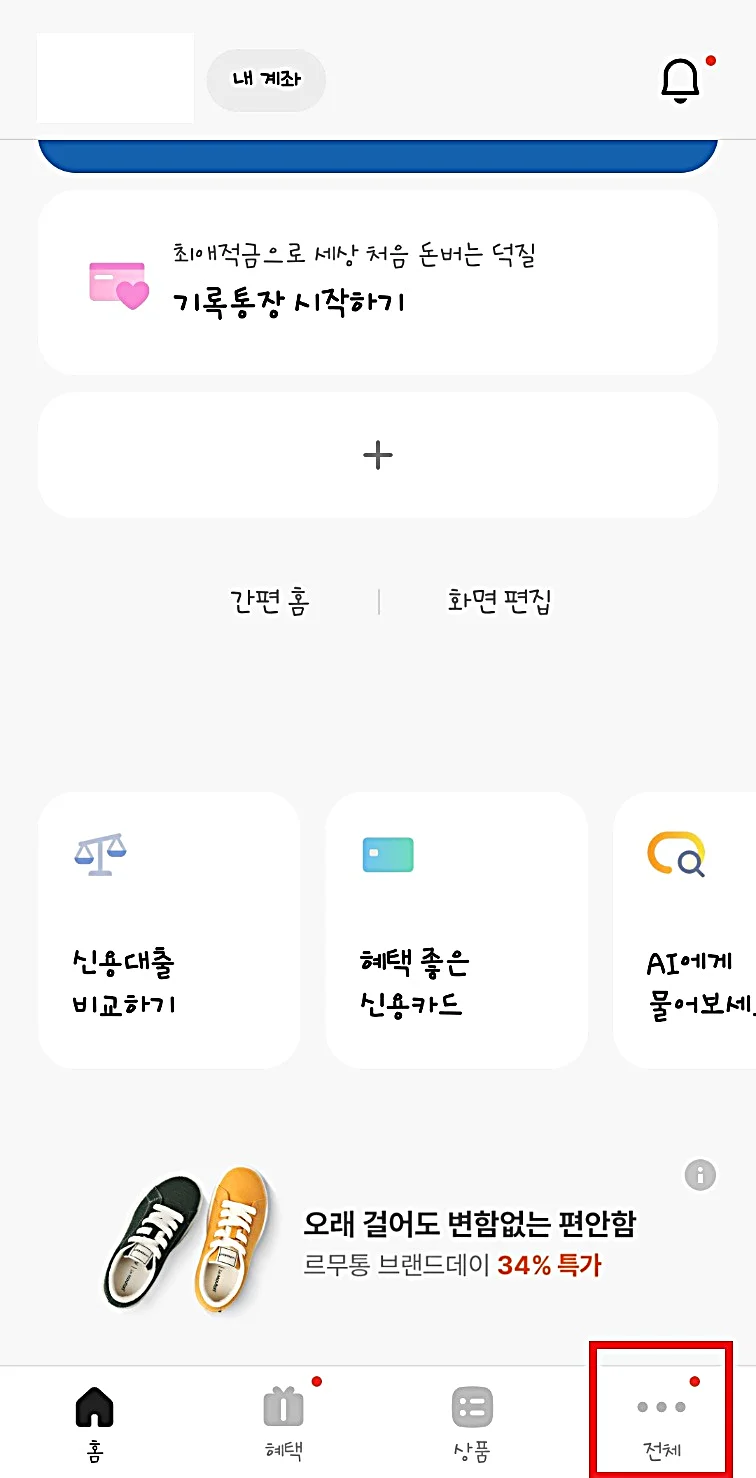Image resolution: width=756 pixels, height=1478 pixels.
Task: Toggle notification red dot on 혜택 tab
Action: pos(318,1379)
